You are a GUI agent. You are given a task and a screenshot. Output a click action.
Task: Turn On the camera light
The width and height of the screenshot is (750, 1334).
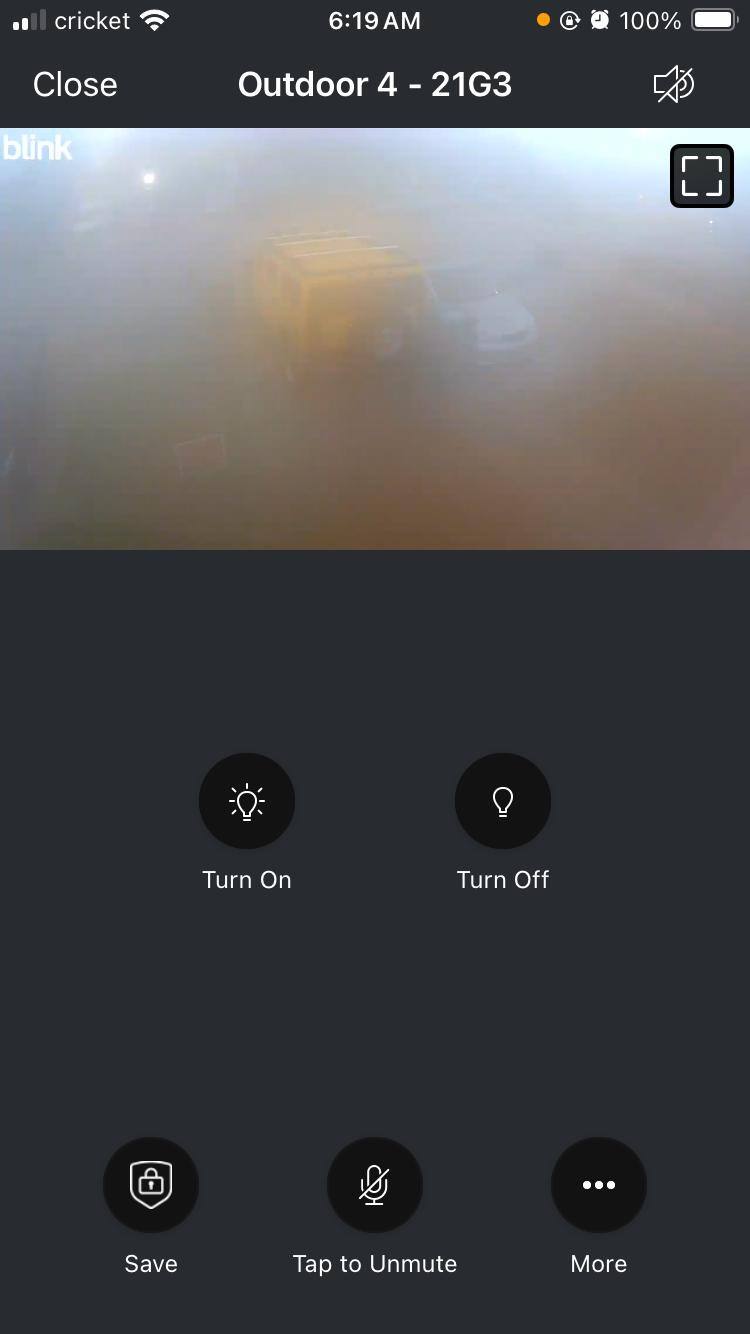pos(247,801)
